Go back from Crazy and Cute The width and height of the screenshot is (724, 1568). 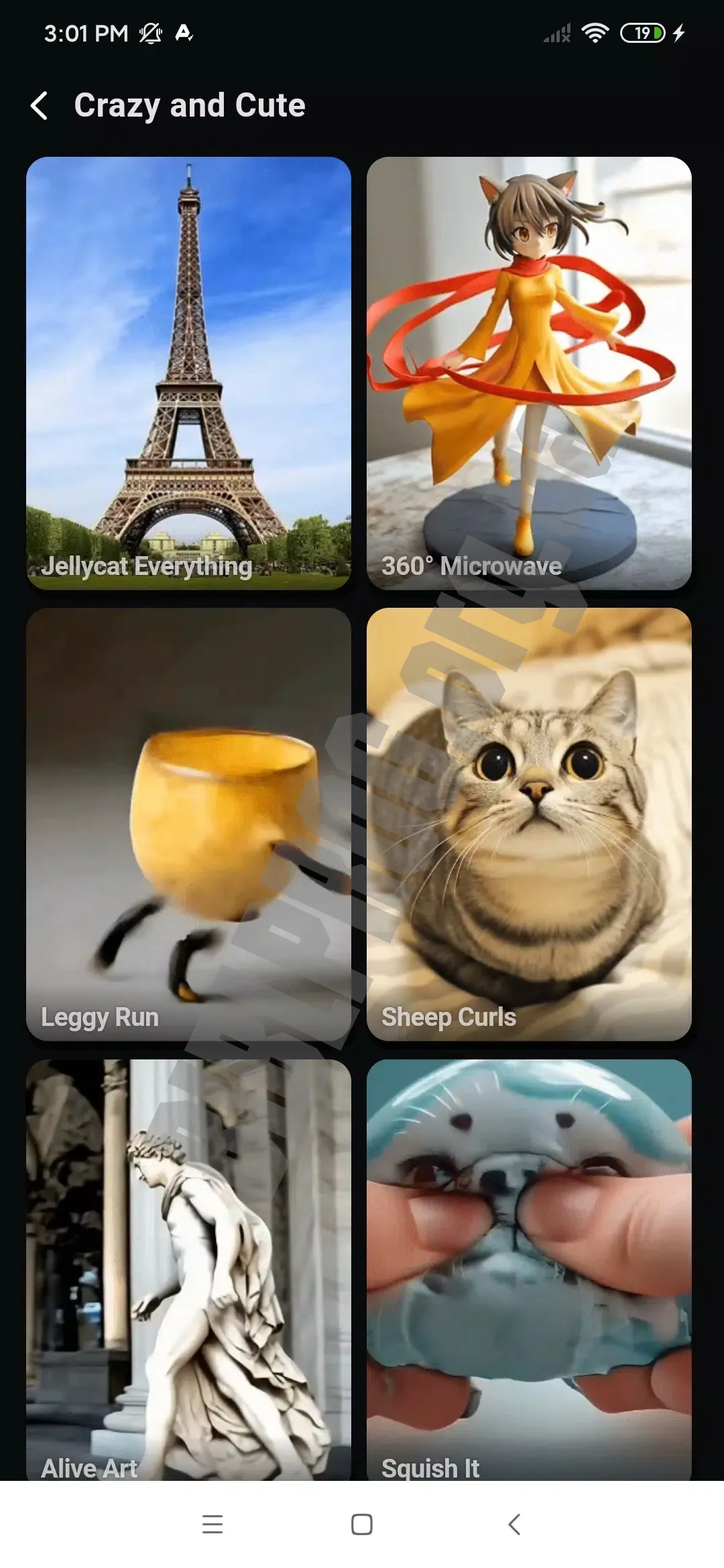(40, 106)
